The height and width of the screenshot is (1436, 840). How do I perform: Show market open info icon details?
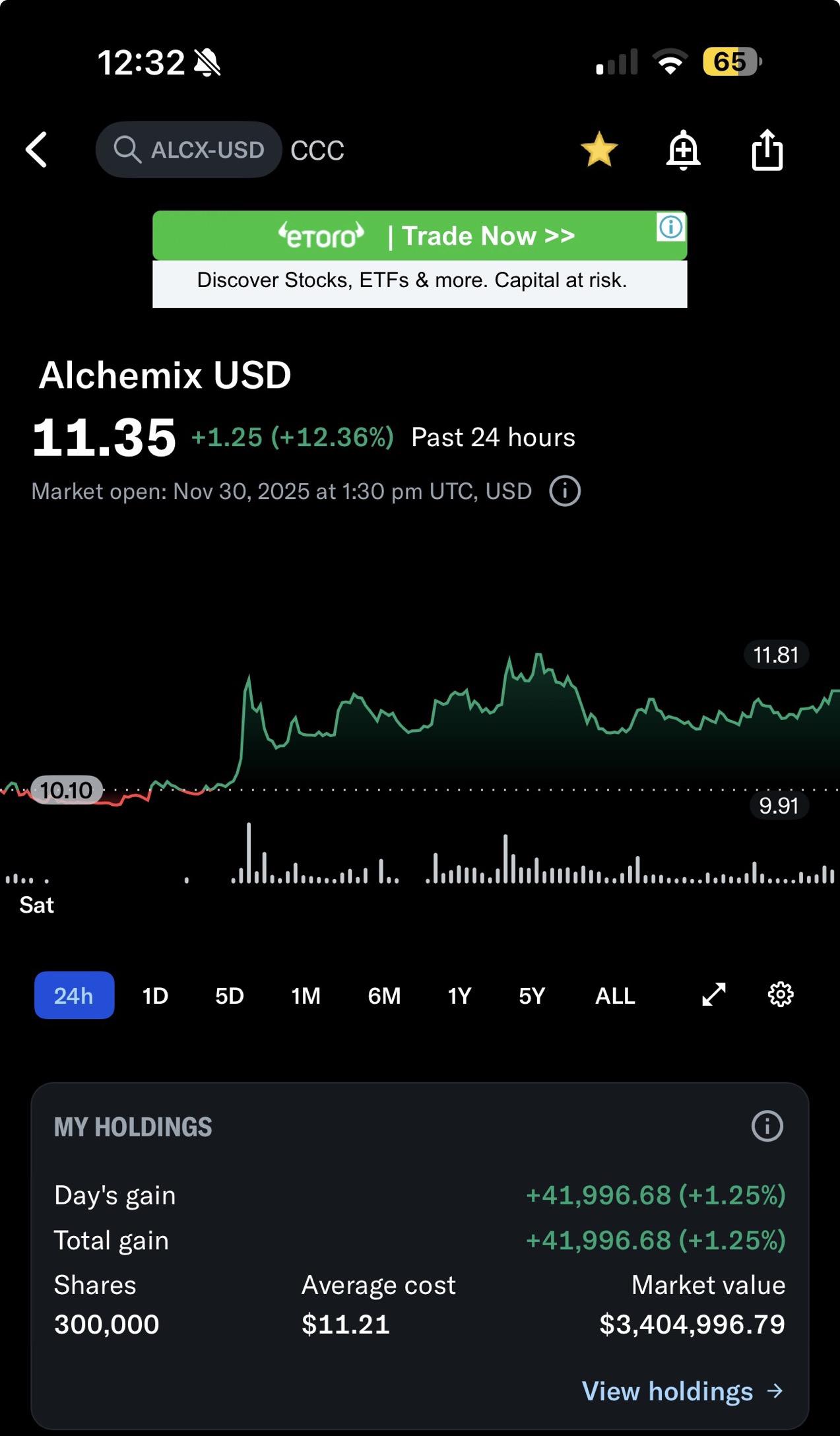pyautogui.click(x=565, y=491)
